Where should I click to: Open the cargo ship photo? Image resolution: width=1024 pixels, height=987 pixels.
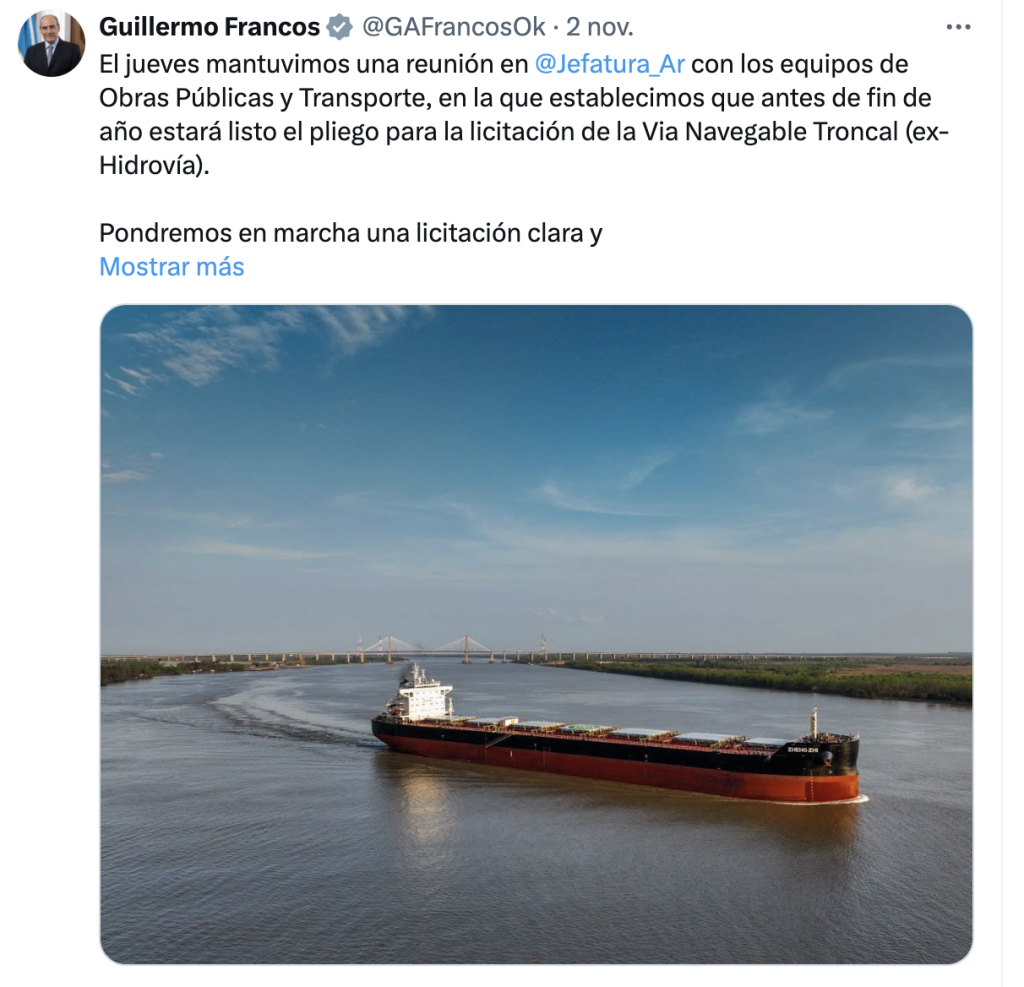[x=536, y=634]
